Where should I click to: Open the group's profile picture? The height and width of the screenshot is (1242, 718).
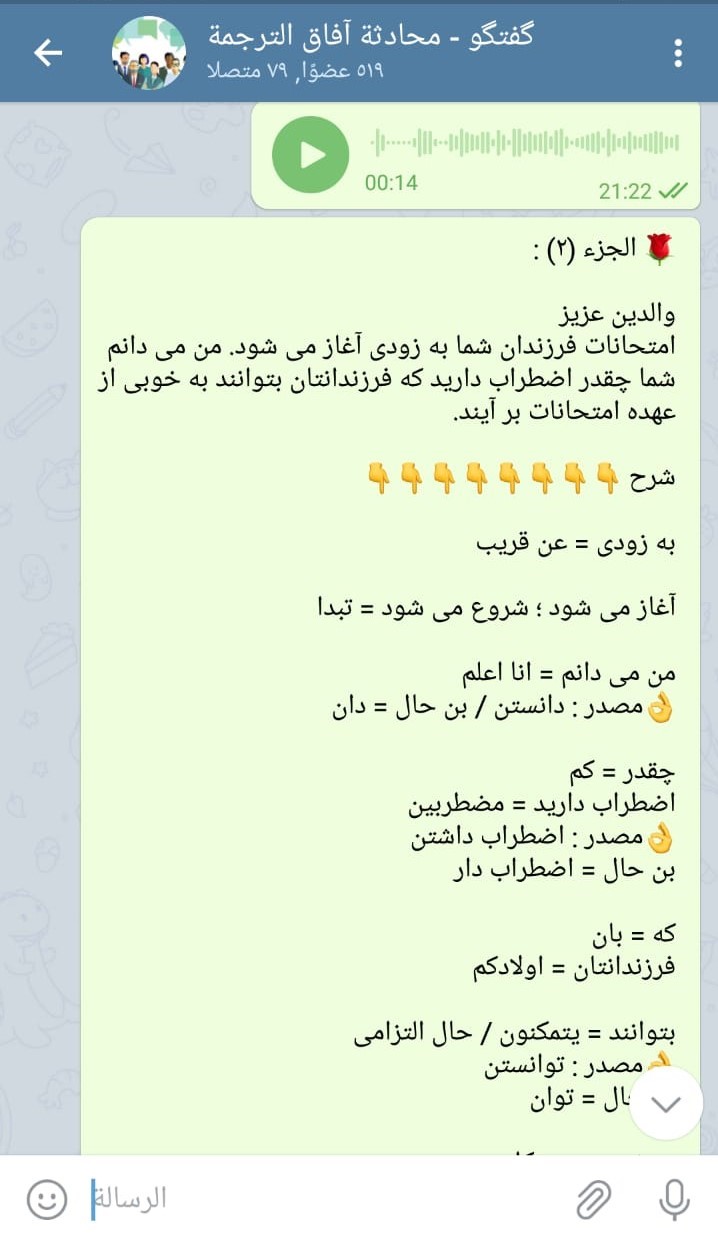click(x=149, y=53)
